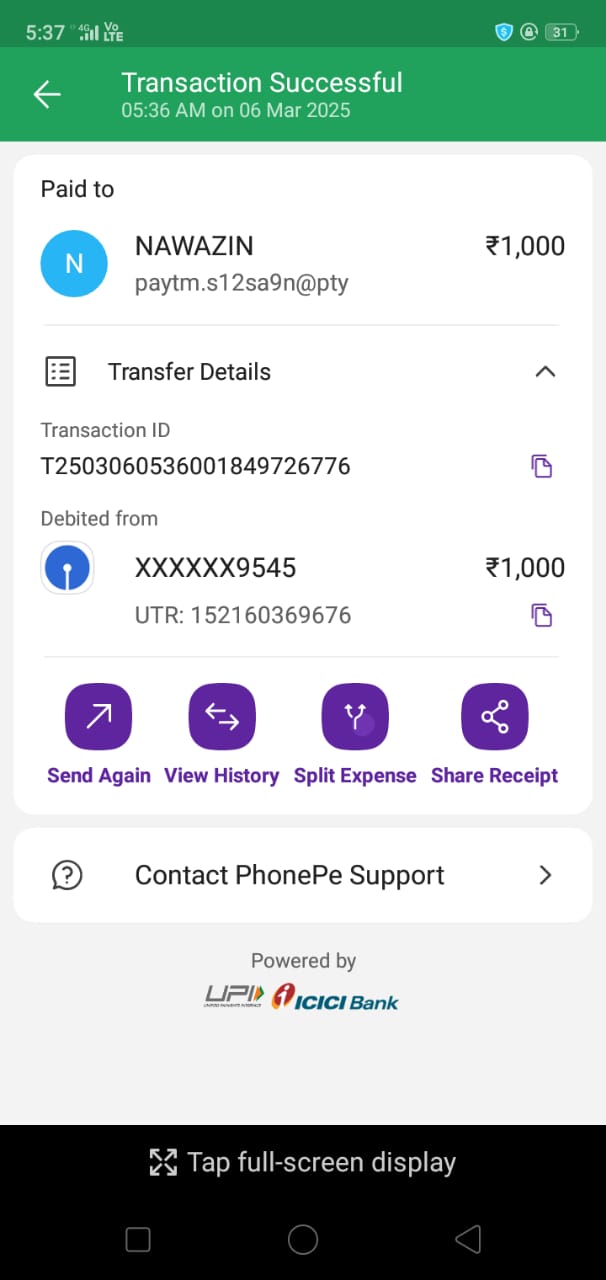Open Contact PhonePe Support
Screen dimensions: 606x1280
302,875
